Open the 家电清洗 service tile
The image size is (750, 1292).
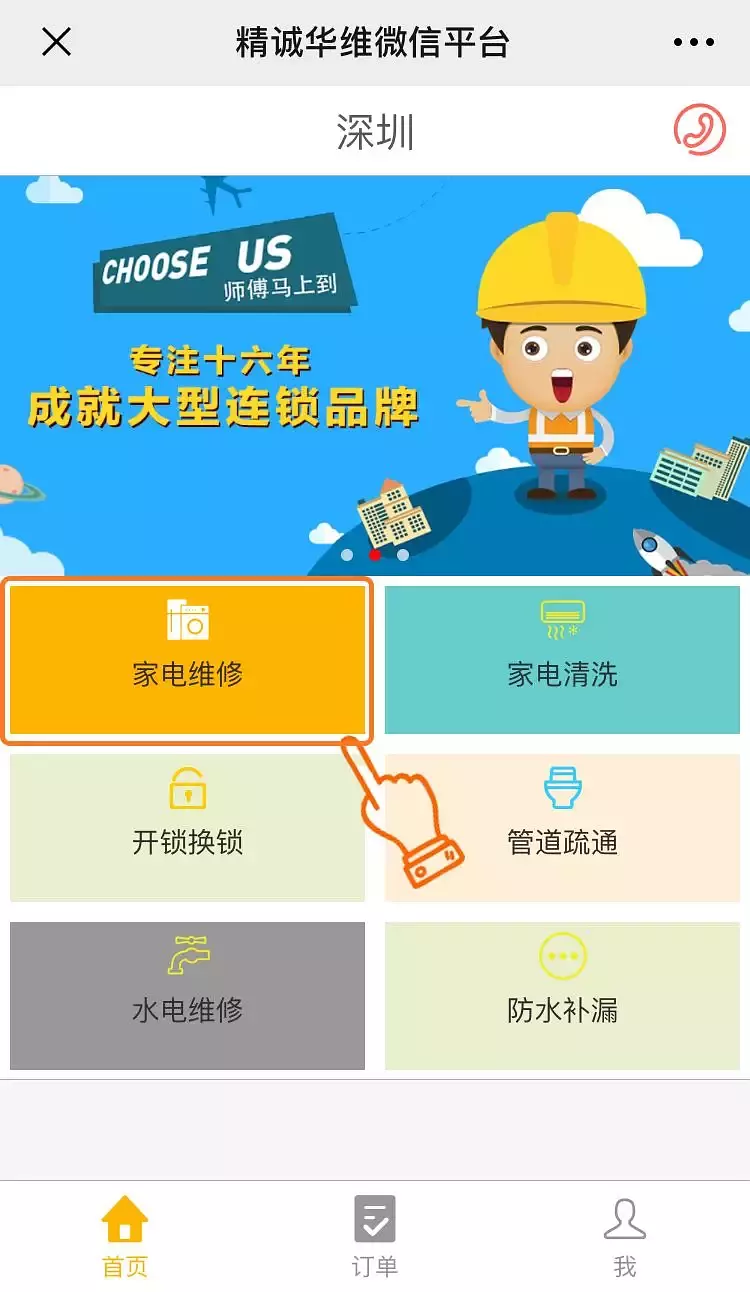(x=562, y=660)
